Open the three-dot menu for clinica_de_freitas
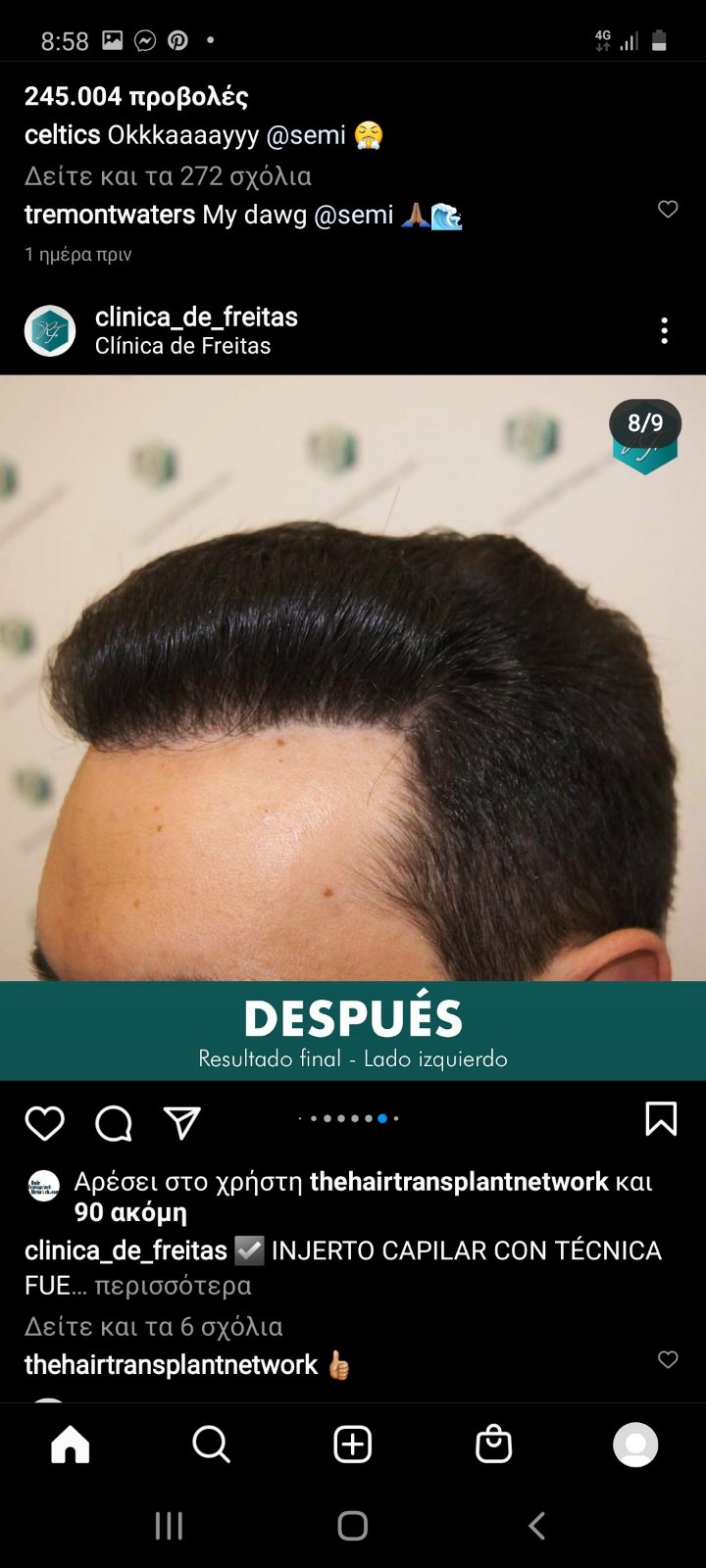The height and width of the screenshot is (1568, 706). pos(665,330)
